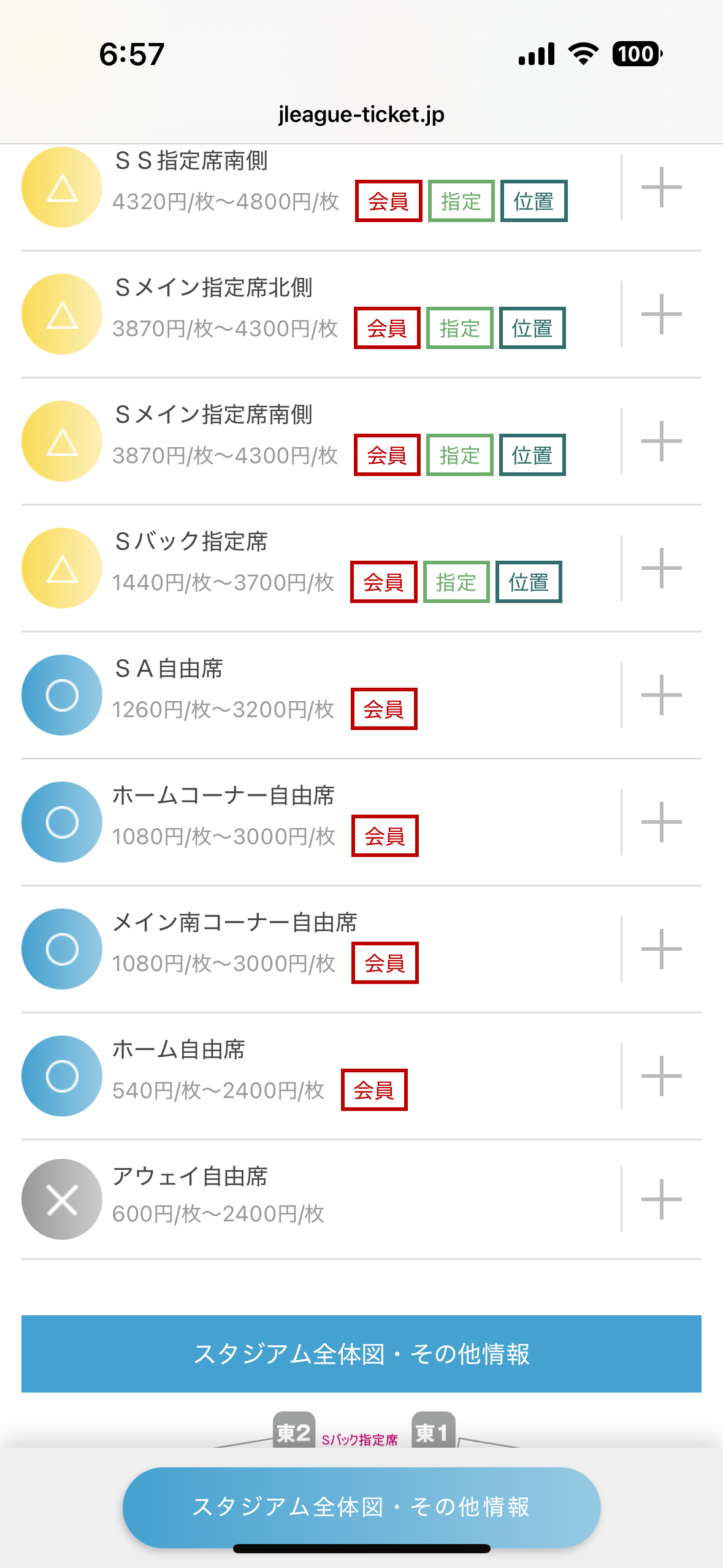Open ホームコーナー自由席 ticket options
The height and width of the screenshot is (1568, 723).
661,822
